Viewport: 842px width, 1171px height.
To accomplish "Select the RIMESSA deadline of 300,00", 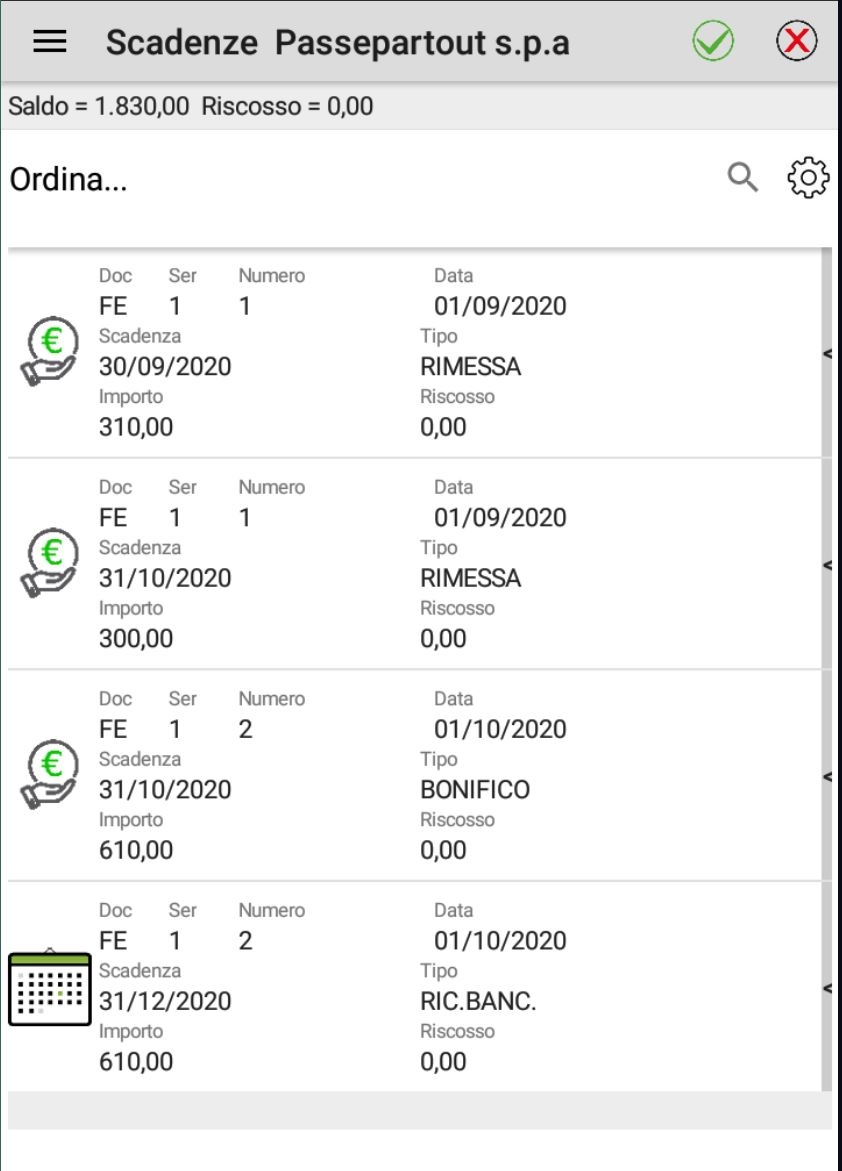I will click(415, 564).
